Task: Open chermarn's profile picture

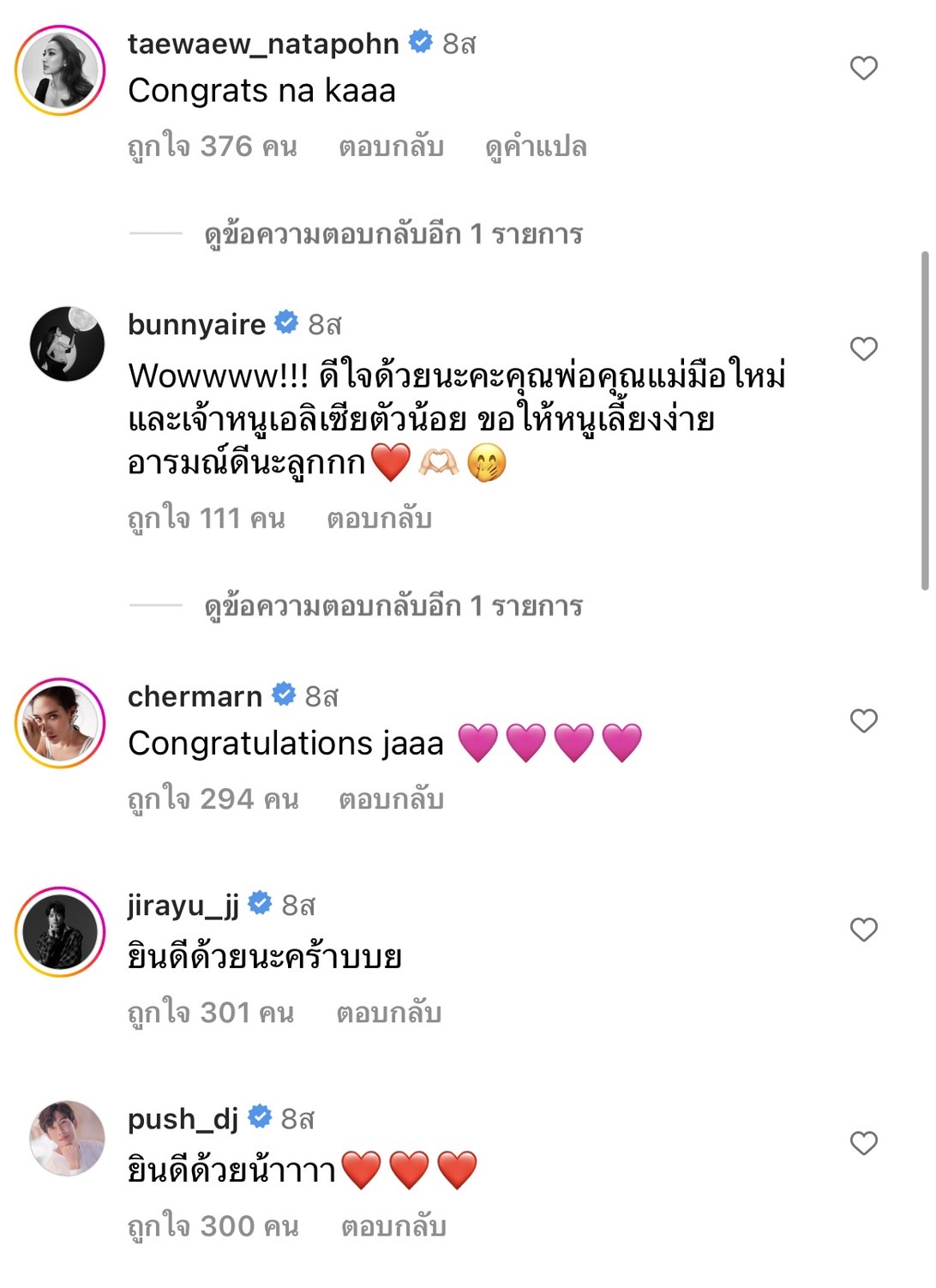Action: pyautogui.click(x=60, y=723)
